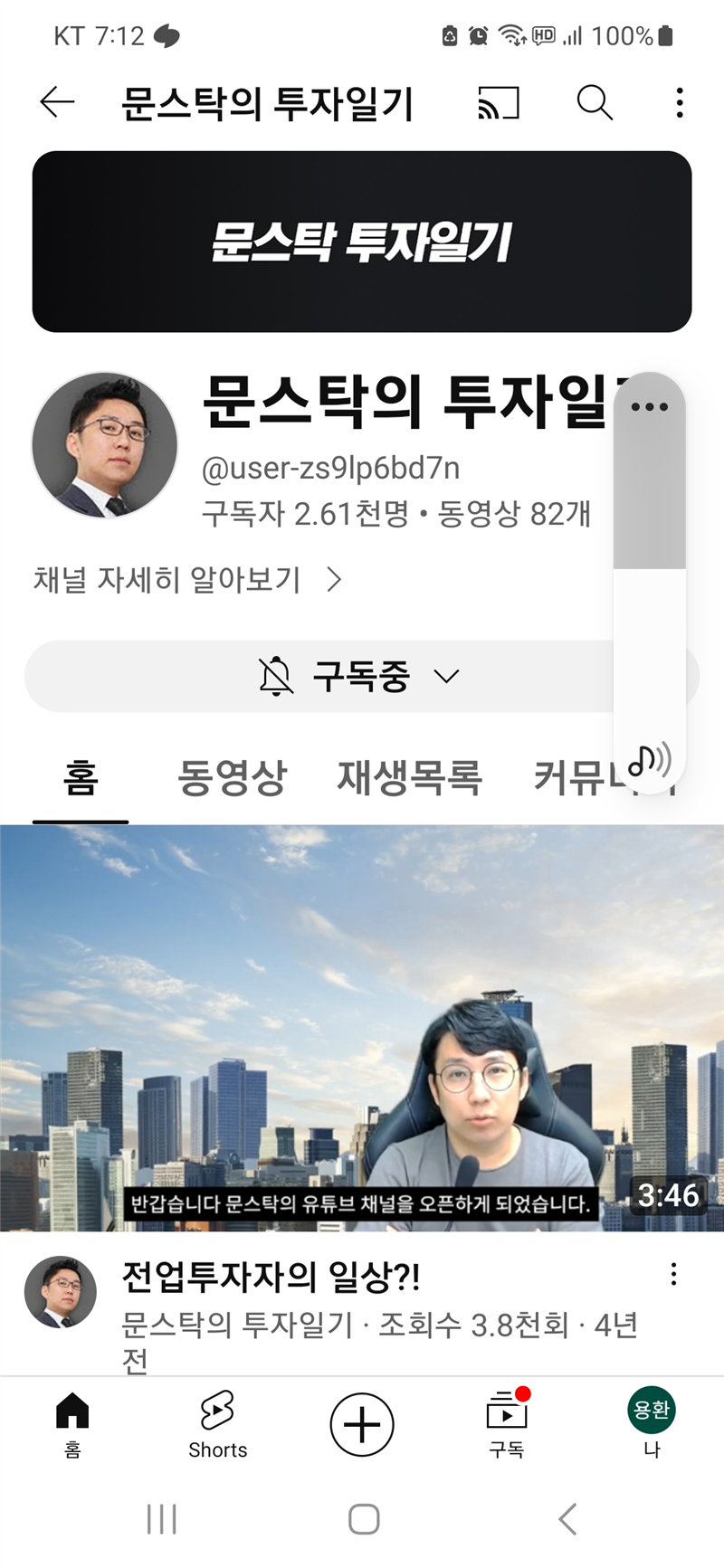This screenshot has width=724, height=1568.
Task: Cast to a nearby device
Action: pos(499,102)
